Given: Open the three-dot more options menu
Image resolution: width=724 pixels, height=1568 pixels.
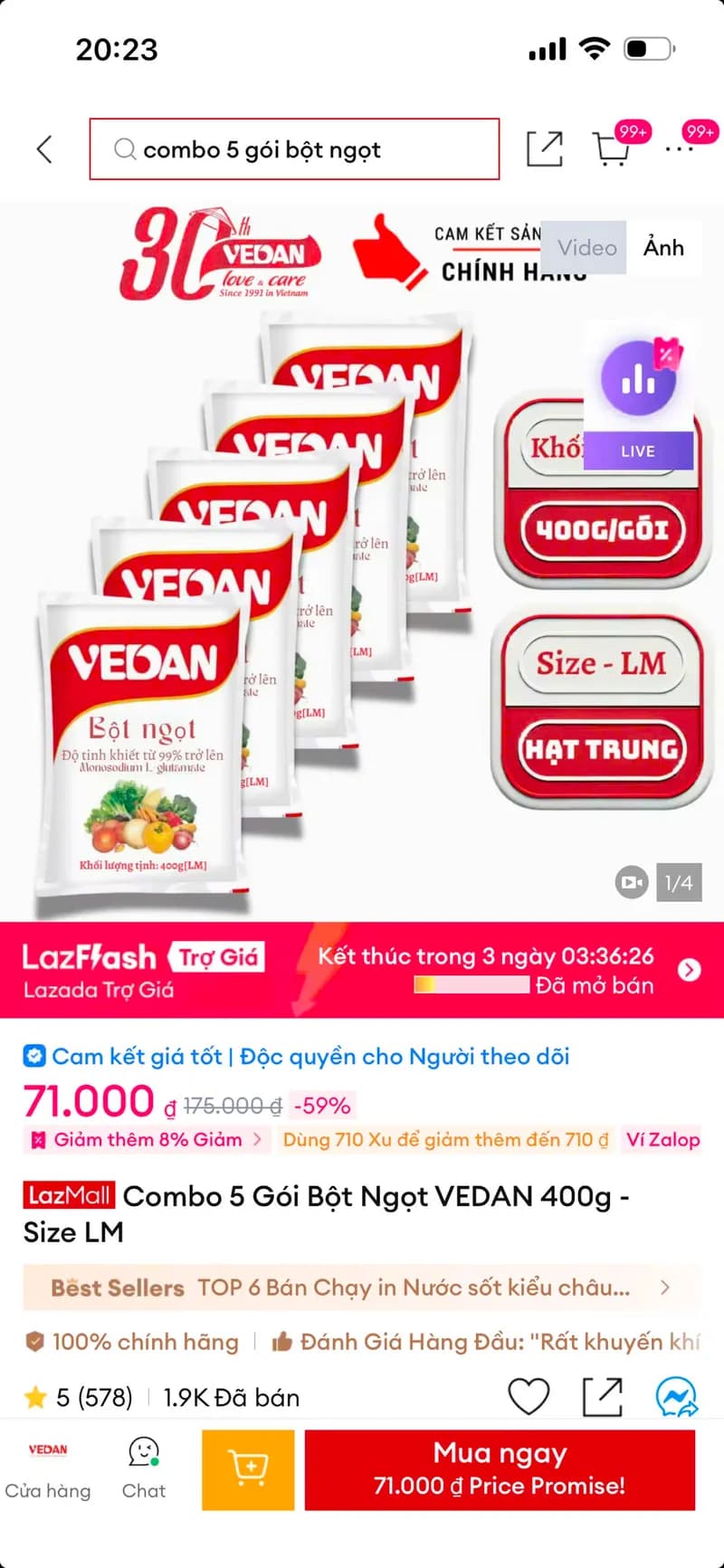Looking at the screenshot, I should 681,149.
